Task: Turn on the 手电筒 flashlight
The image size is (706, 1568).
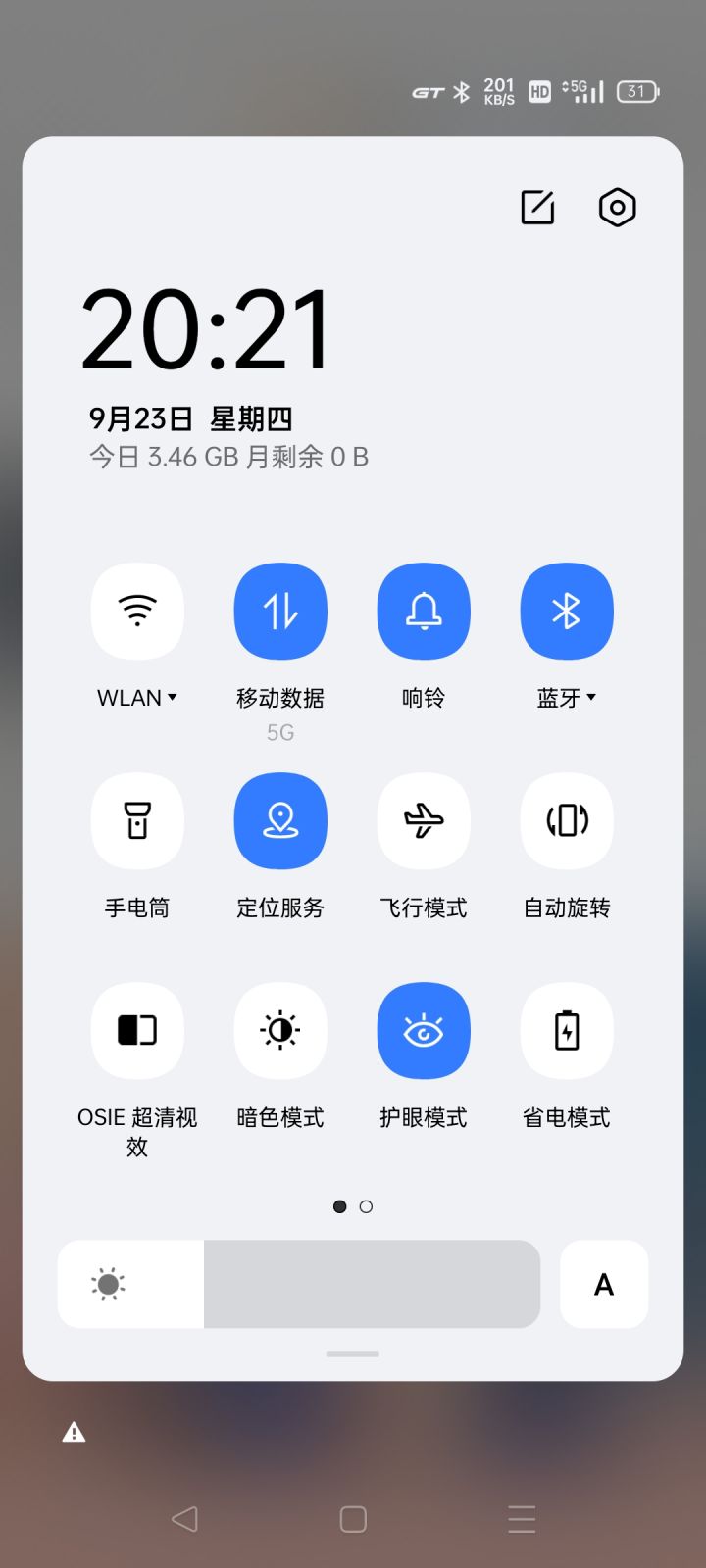Action: [137, 820]
